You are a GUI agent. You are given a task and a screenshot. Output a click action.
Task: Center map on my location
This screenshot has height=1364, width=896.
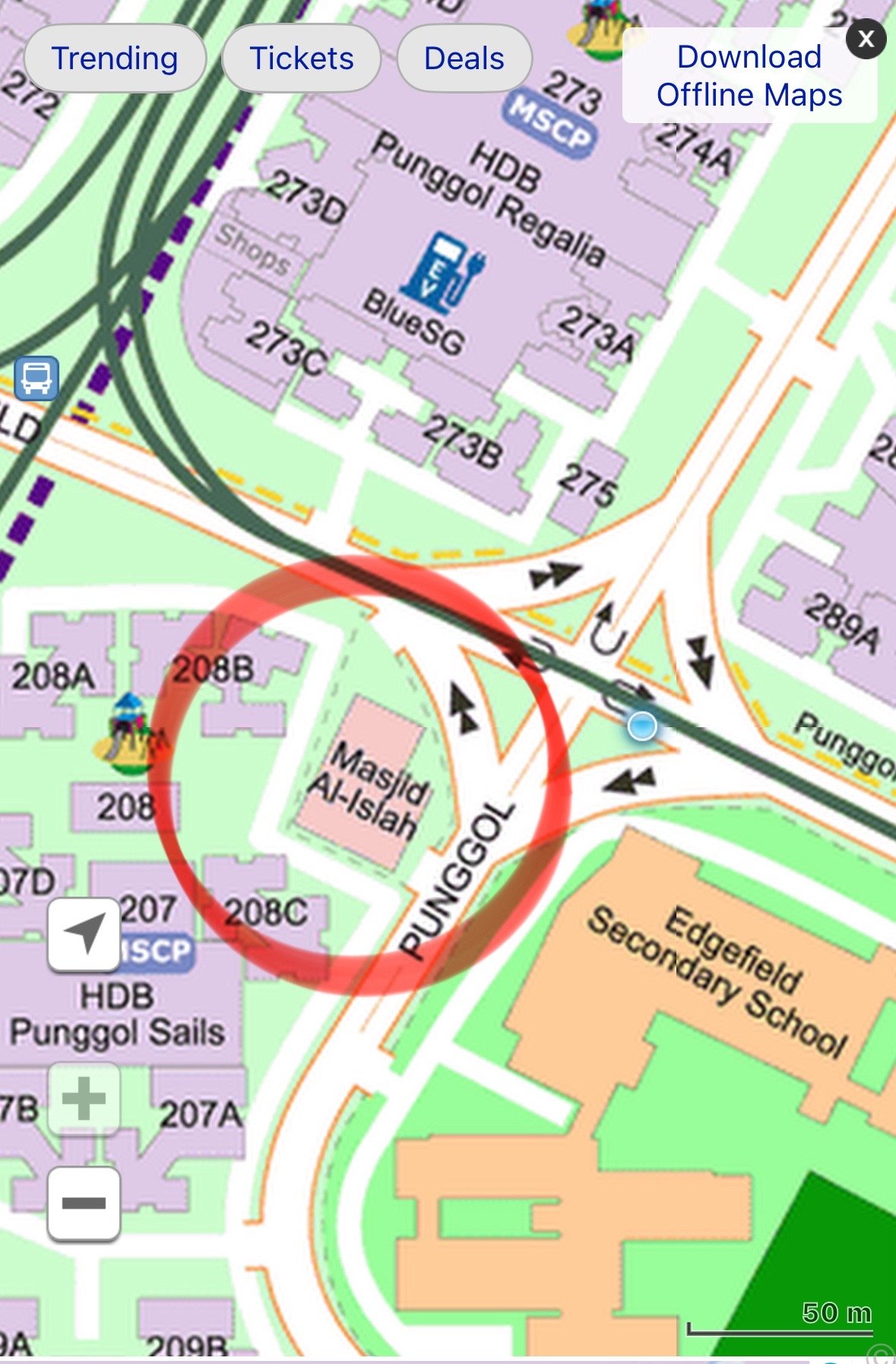point(84,933)
